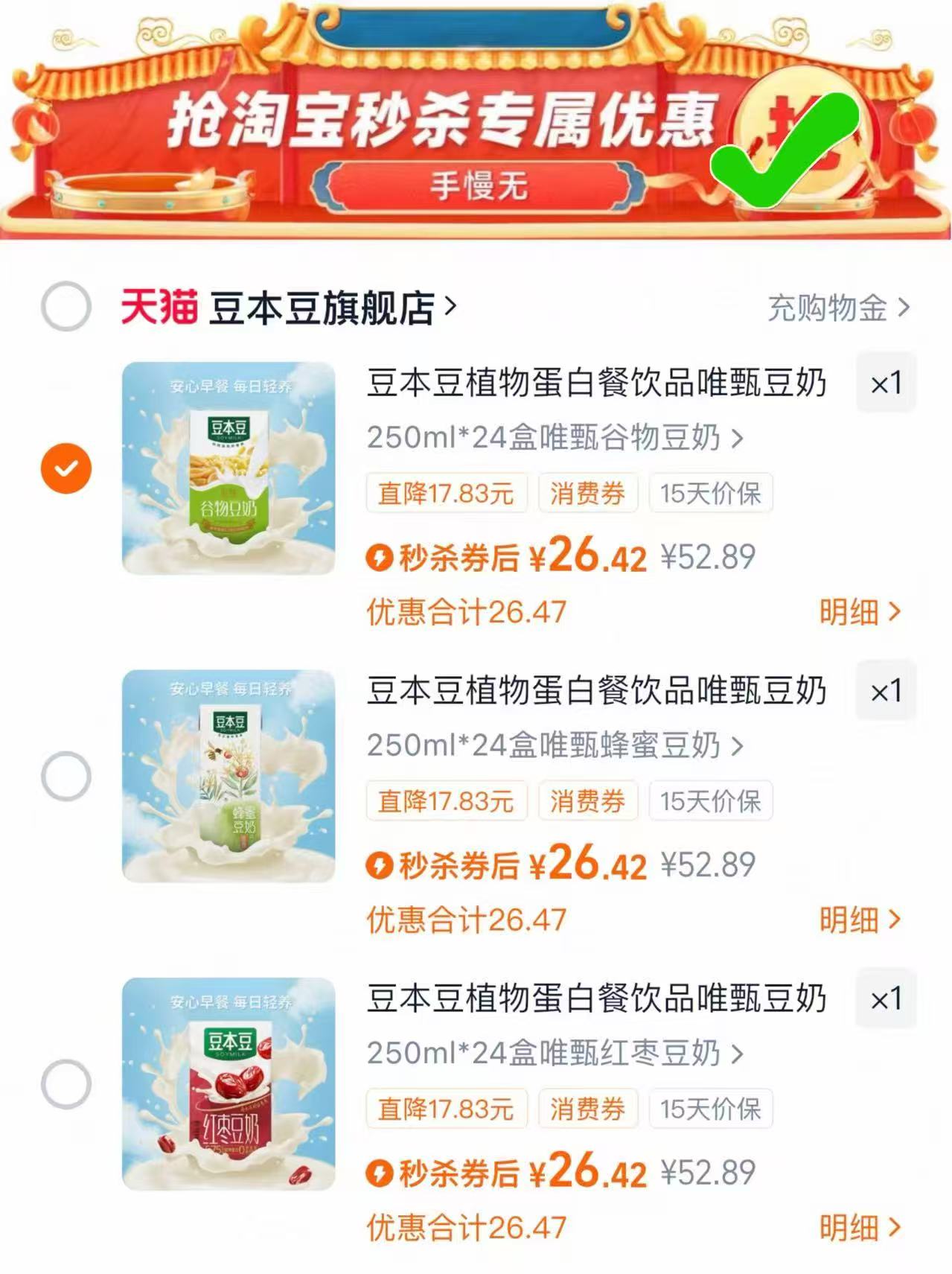This screenshot has width=952, height=1274.
Task: Click the lightning icon beside red date soymilk price
Action: [380, 1171]
